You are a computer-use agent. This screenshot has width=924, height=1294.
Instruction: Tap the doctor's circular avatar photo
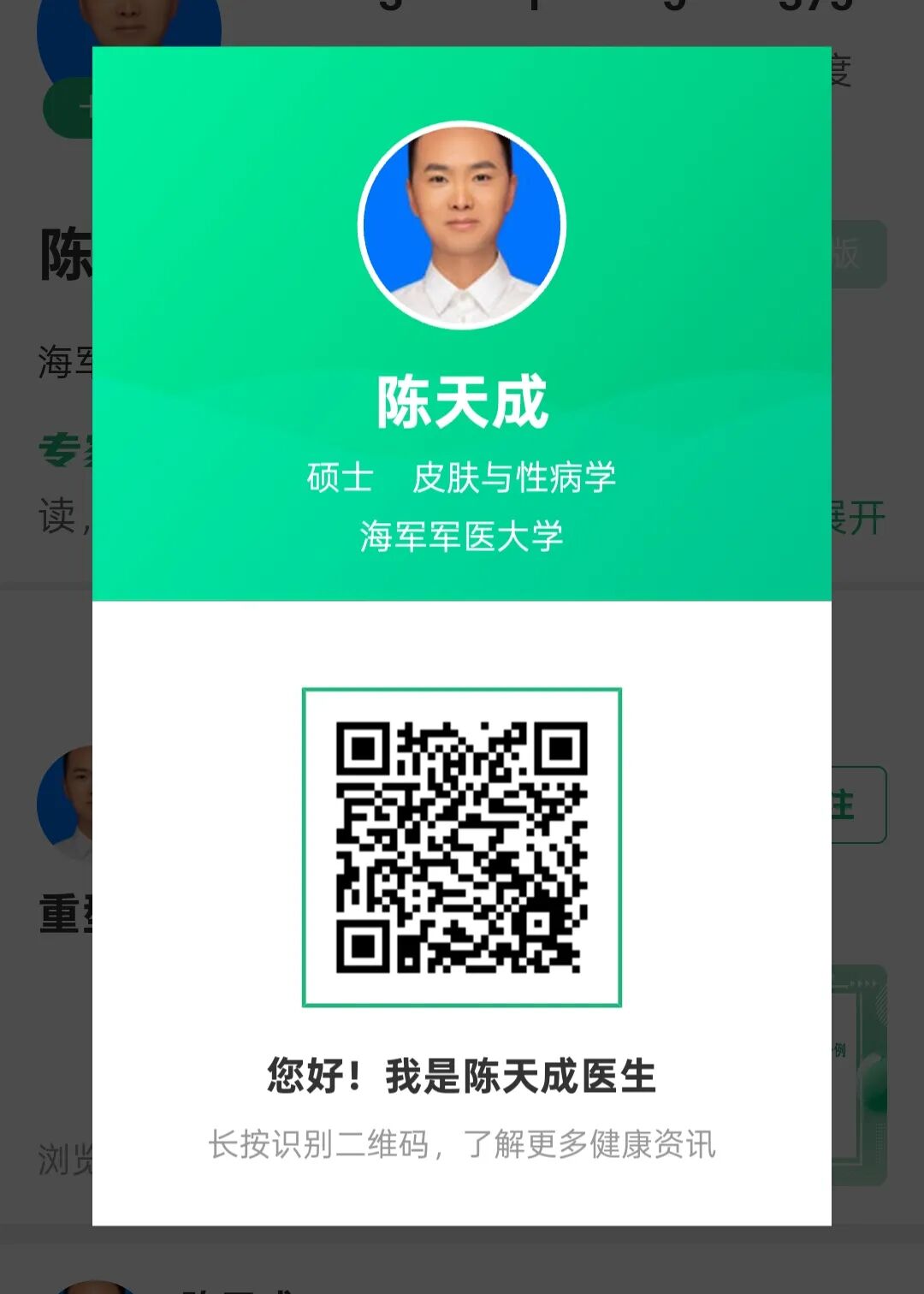click(x=462, y=225)
